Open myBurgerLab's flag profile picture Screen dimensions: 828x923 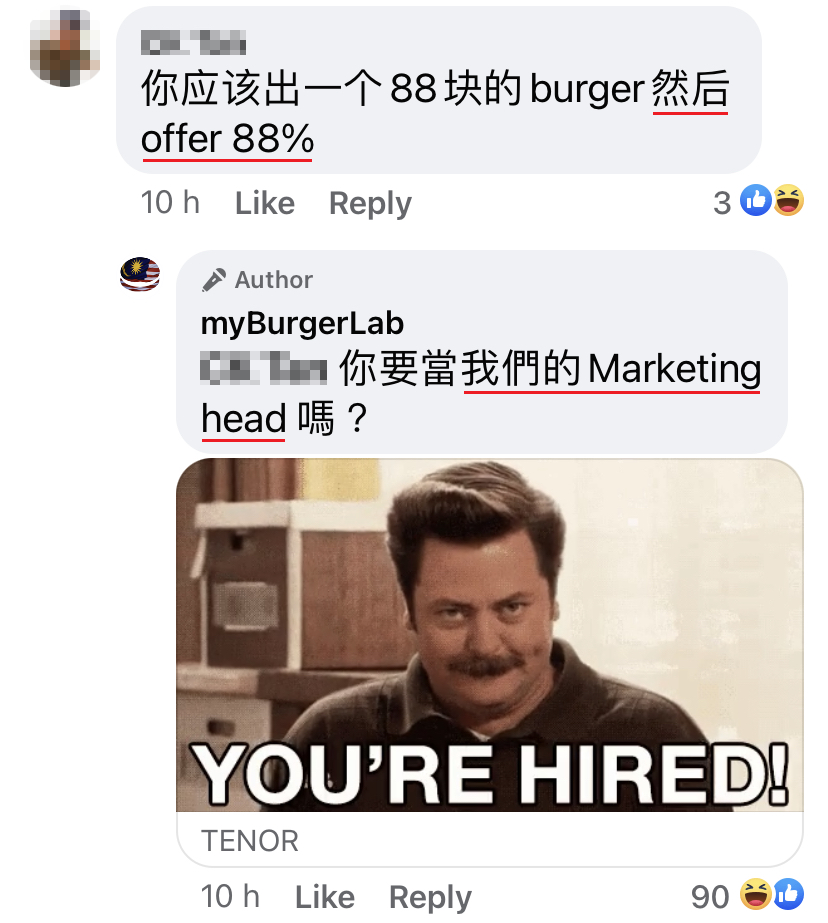coord(140,273)
